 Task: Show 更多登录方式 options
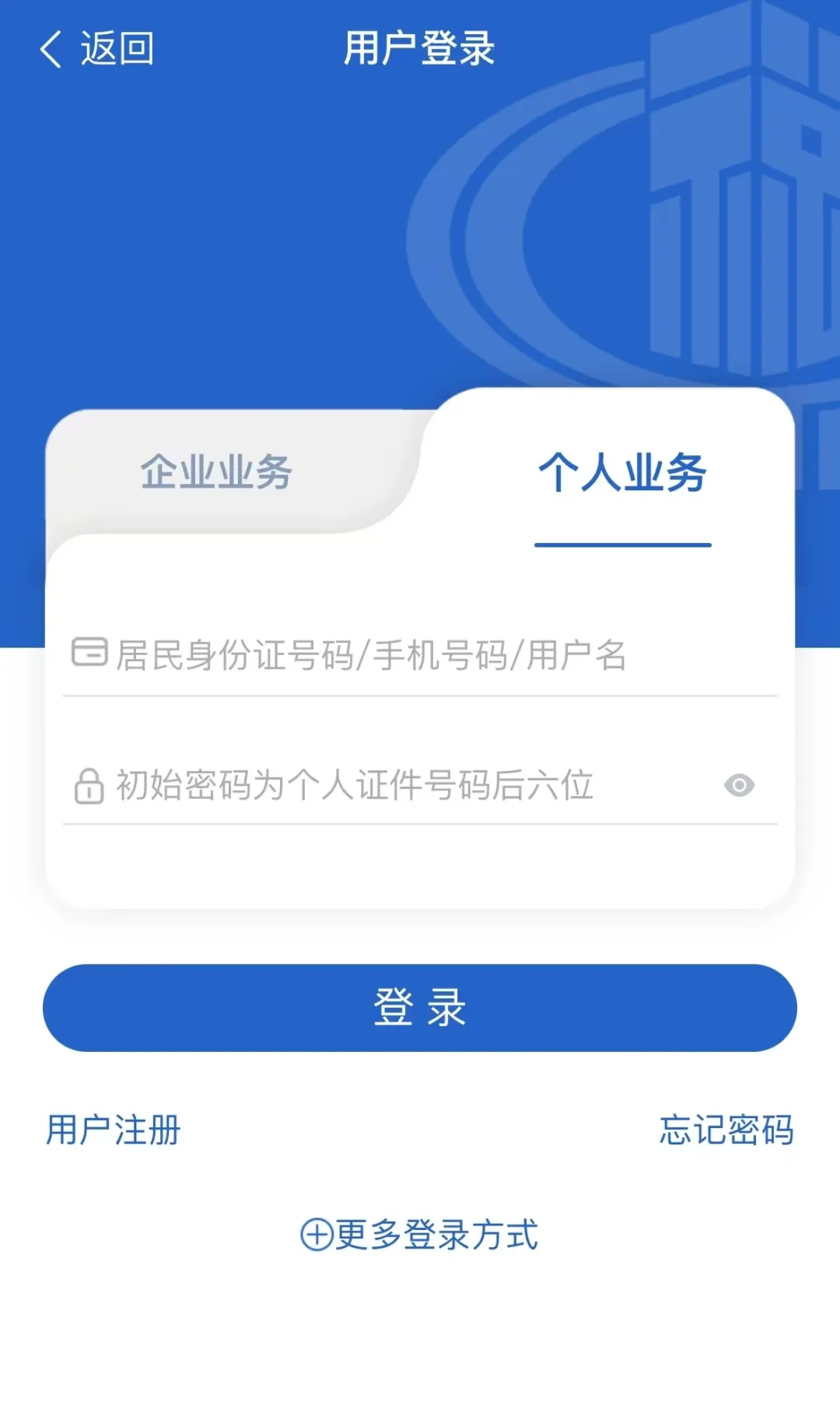tap(420, 1234)
